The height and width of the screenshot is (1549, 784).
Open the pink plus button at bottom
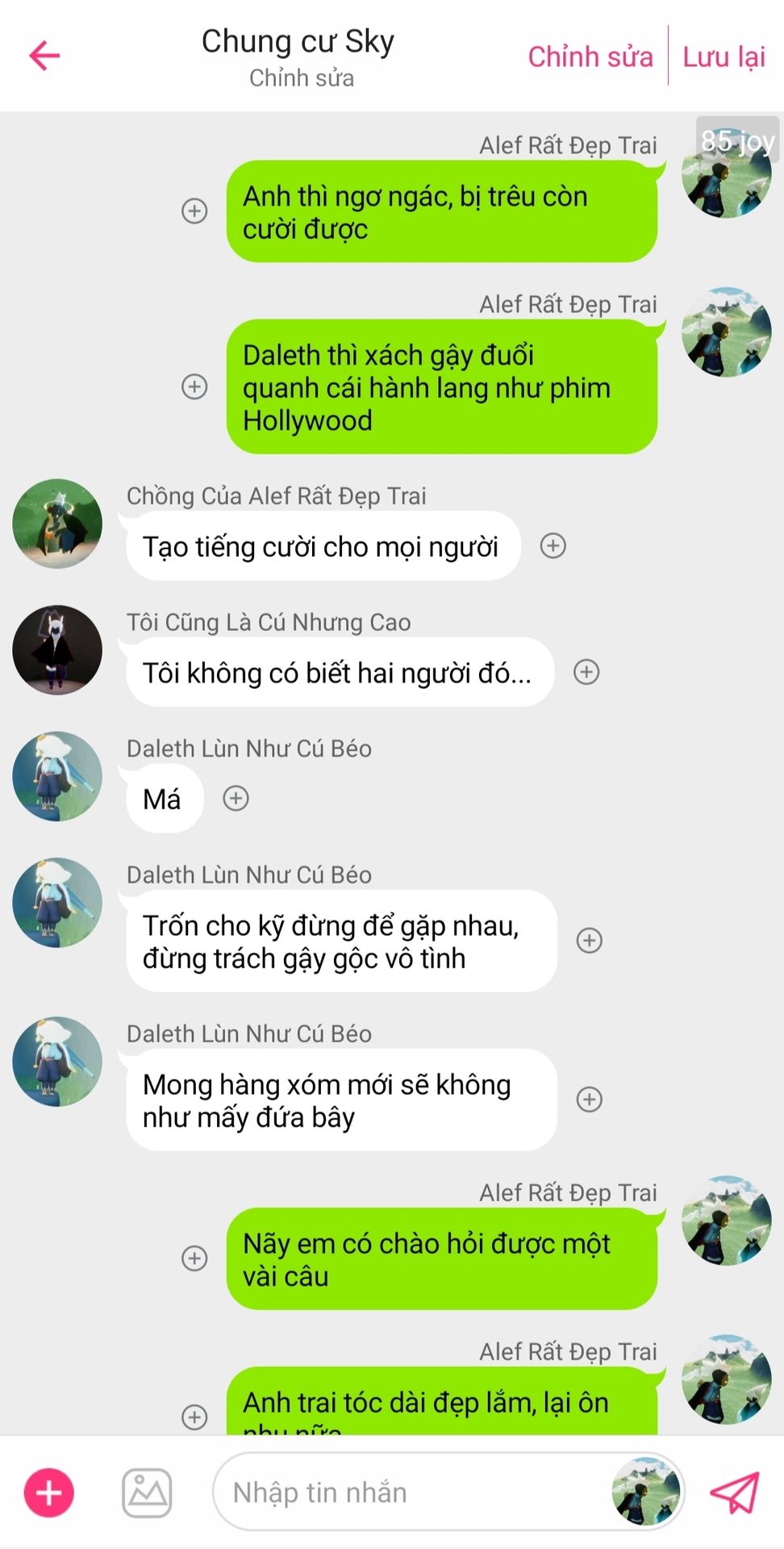[x=49, y=1493]
